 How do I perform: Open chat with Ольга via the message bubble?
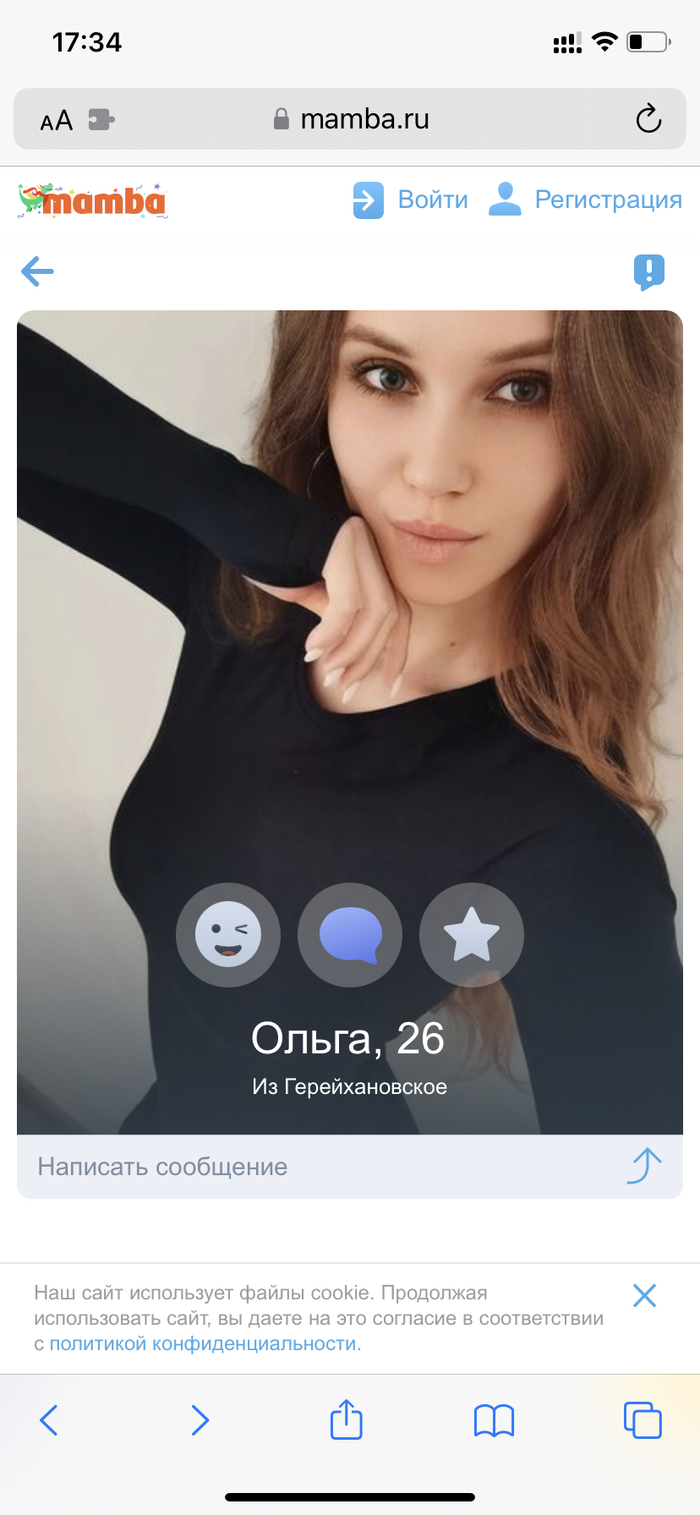(350, 935)
